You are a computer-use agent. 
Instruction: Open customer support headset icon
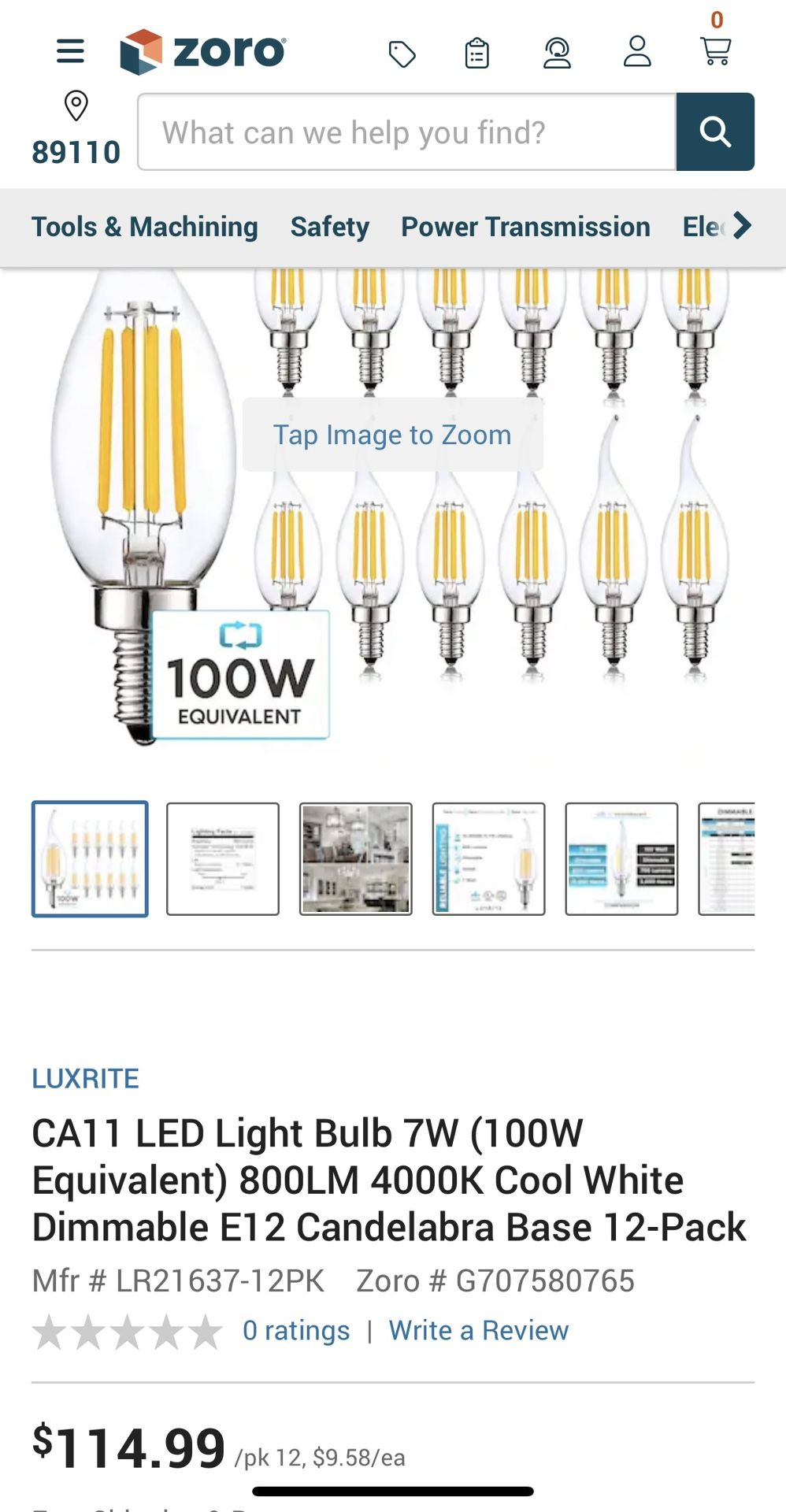tap(557, 53)
